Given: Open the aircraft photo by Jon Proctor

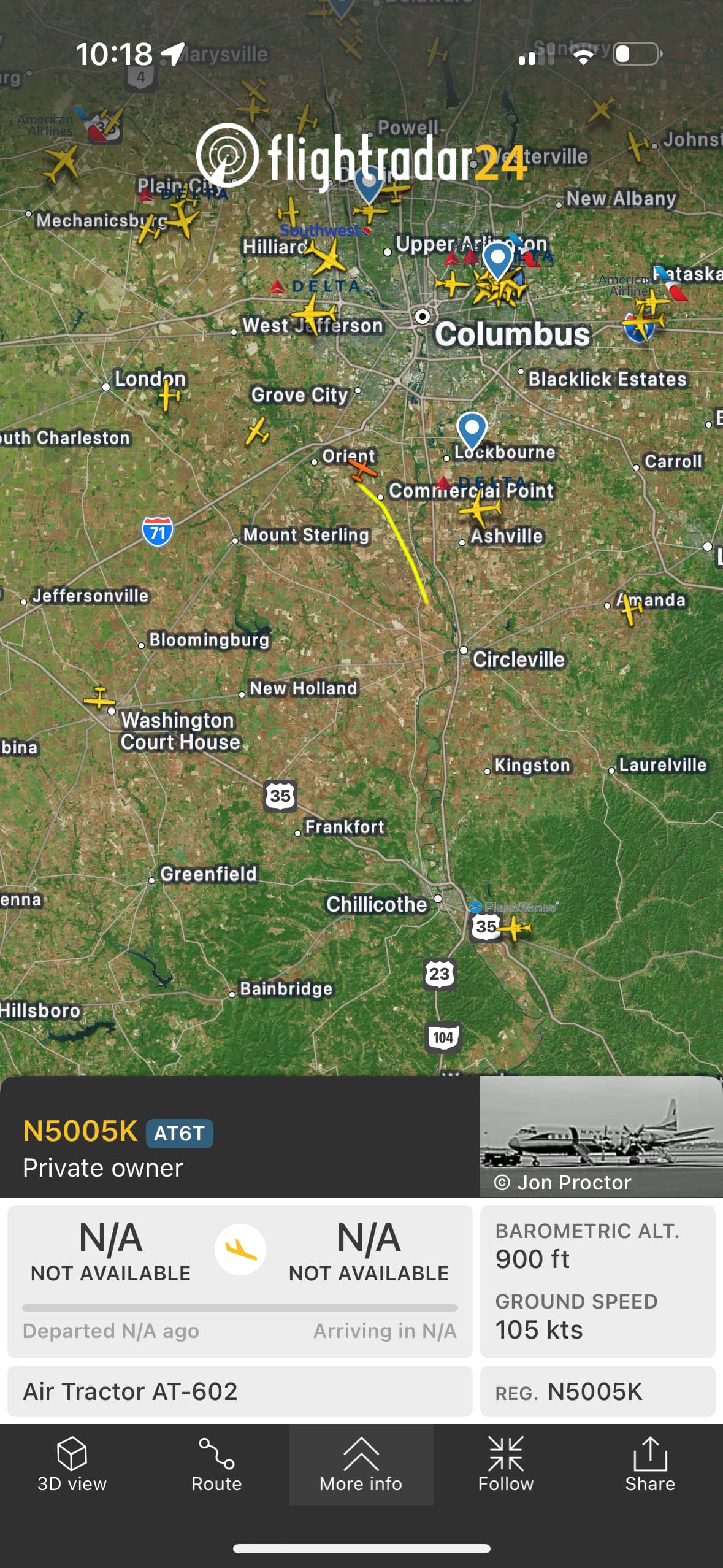Looking at the screenshot, I should [x=601, y=1136].
